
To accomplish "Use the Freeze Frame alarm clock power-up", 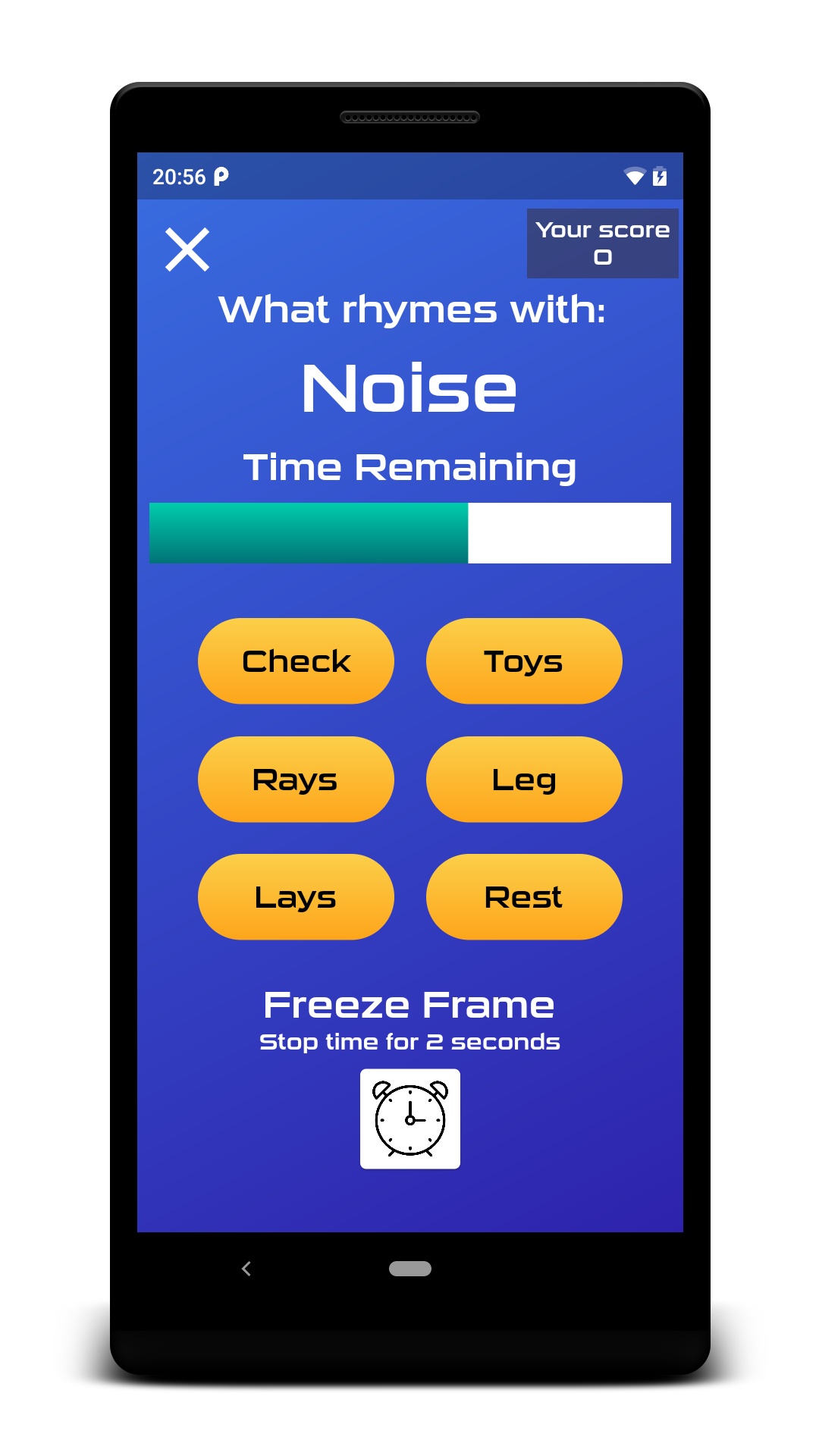I will click(x=409, y=1119).
